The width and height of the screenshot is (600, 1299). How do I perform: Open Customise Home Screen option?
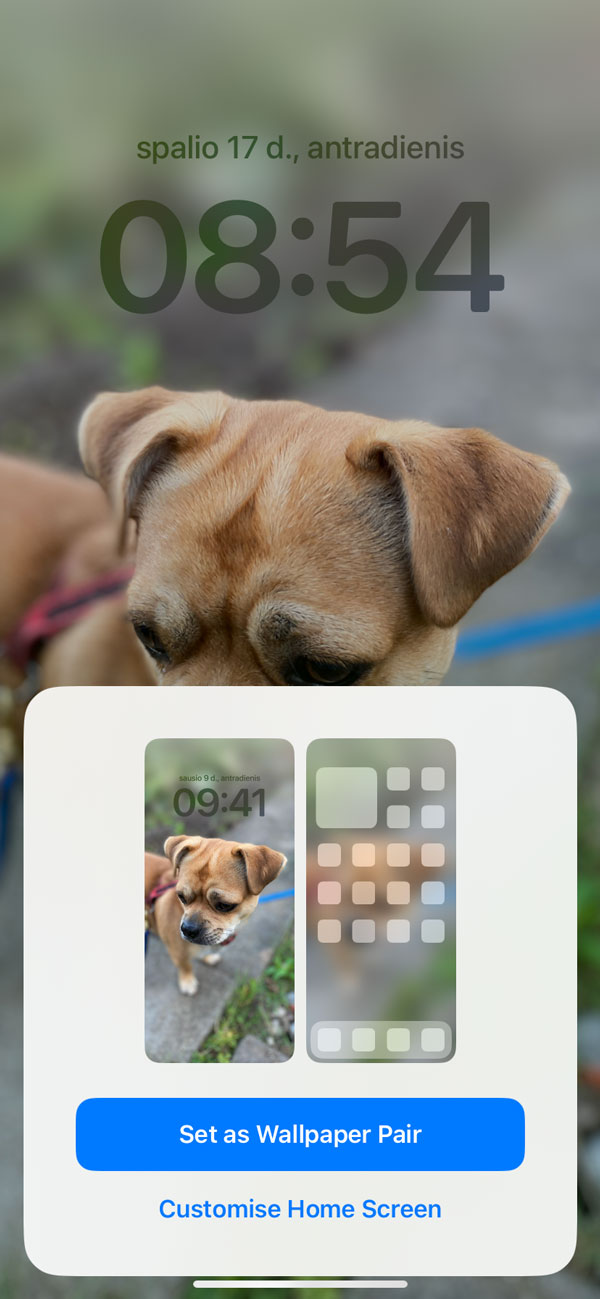pyautogui.click(x=300, y=1209)
